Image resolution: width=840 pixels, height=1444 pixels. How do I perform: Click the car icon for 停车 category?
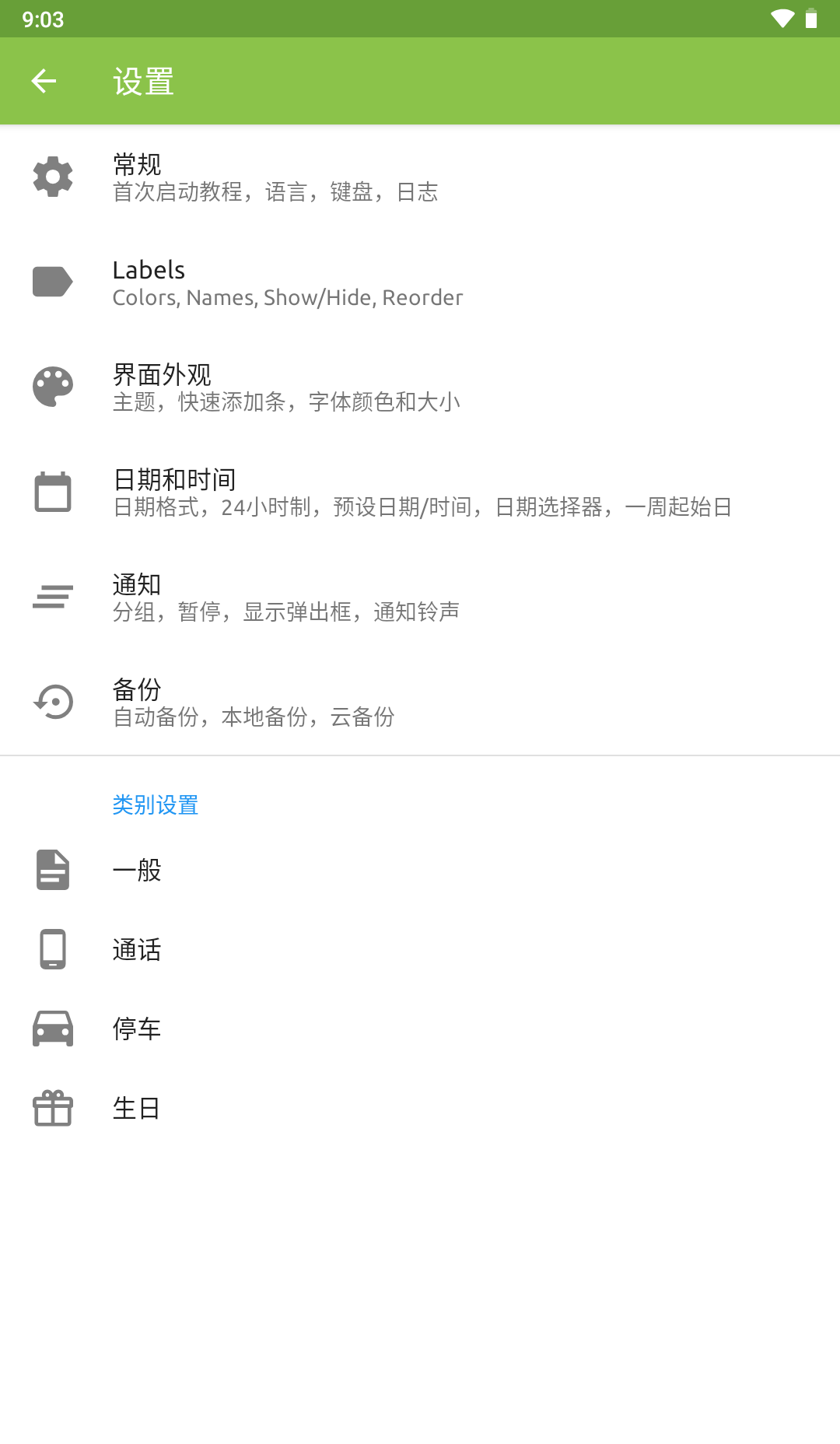pos(52,1028)
